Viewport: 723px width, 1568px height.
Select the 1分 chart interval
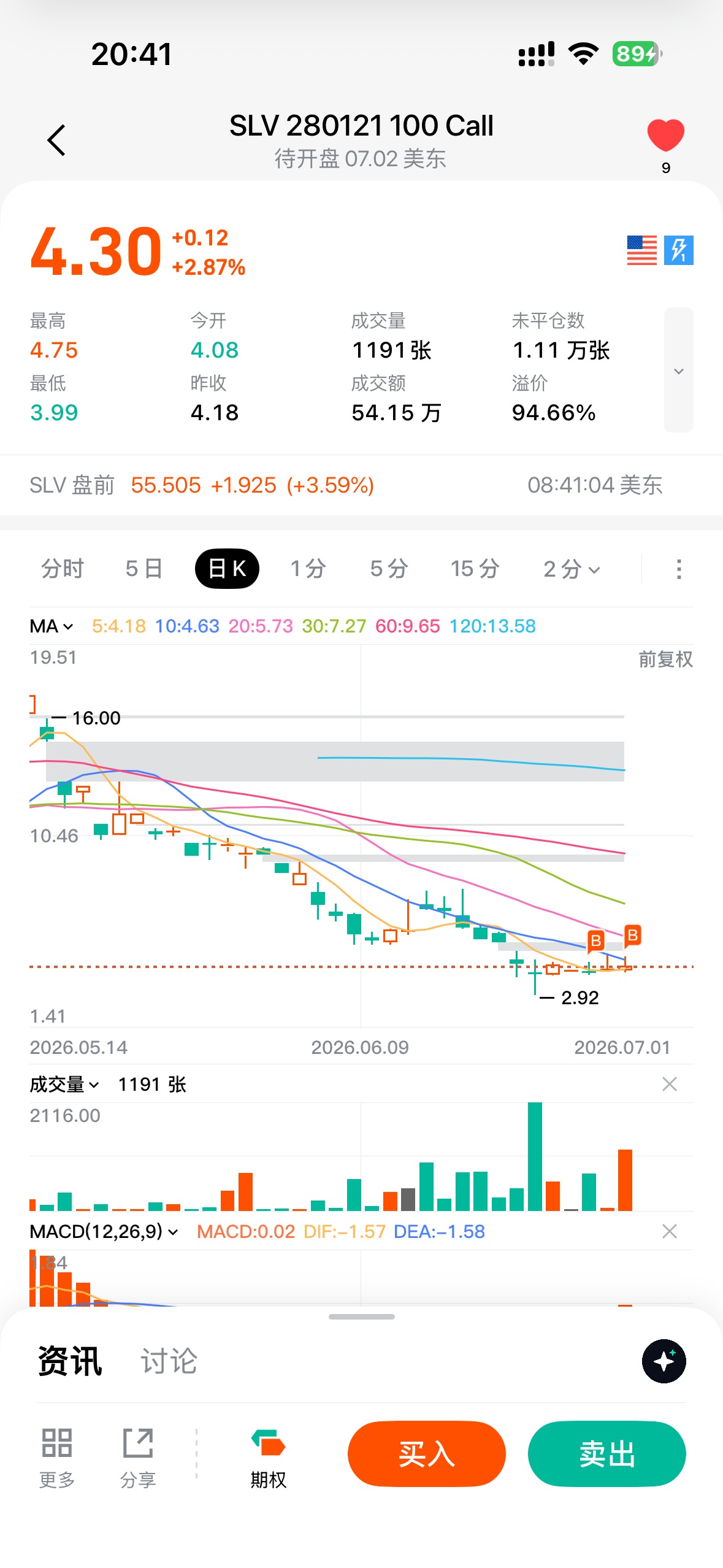(x=308, y=569)
